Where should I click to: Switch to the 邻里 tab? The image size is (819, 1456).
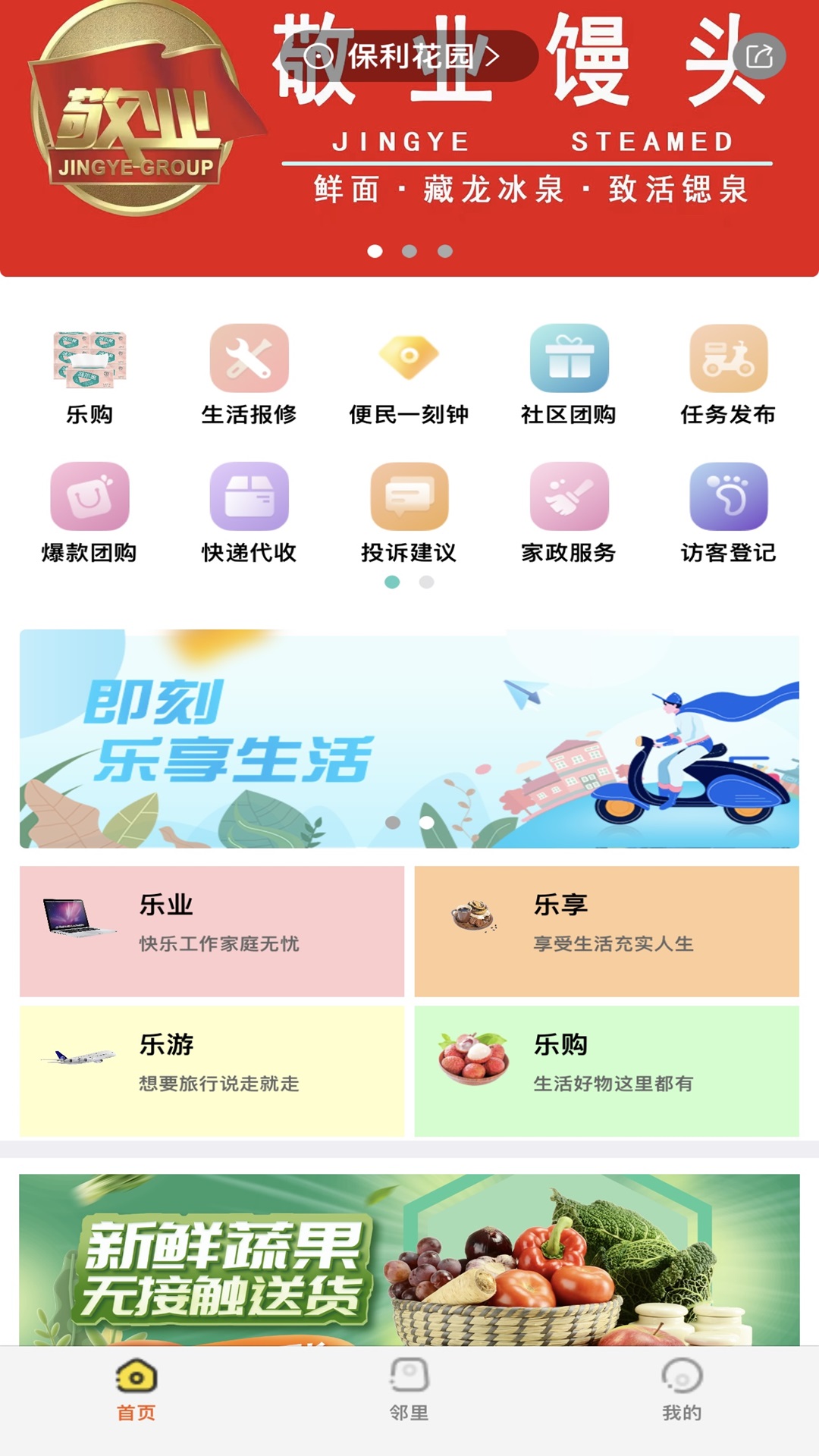409,1390
